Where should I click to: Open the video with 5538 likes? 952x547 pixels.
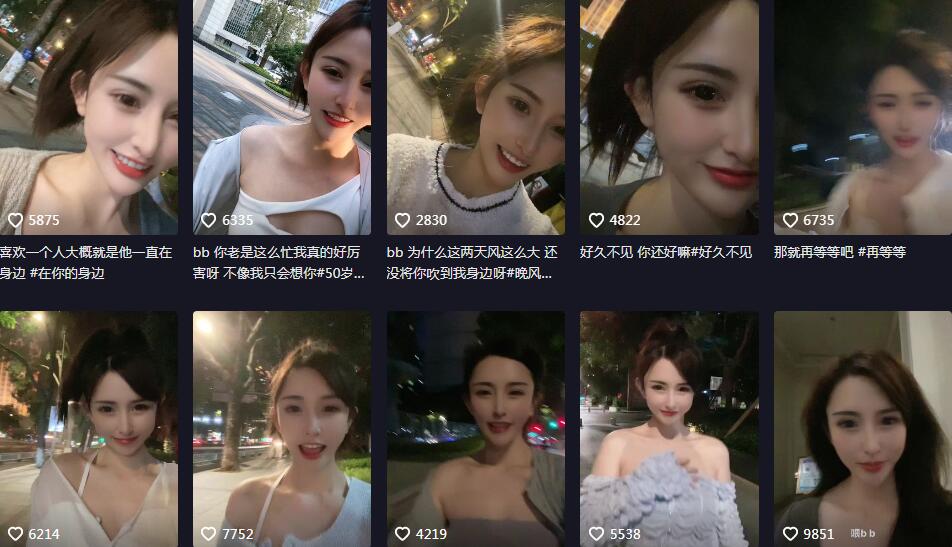[669, 428]
